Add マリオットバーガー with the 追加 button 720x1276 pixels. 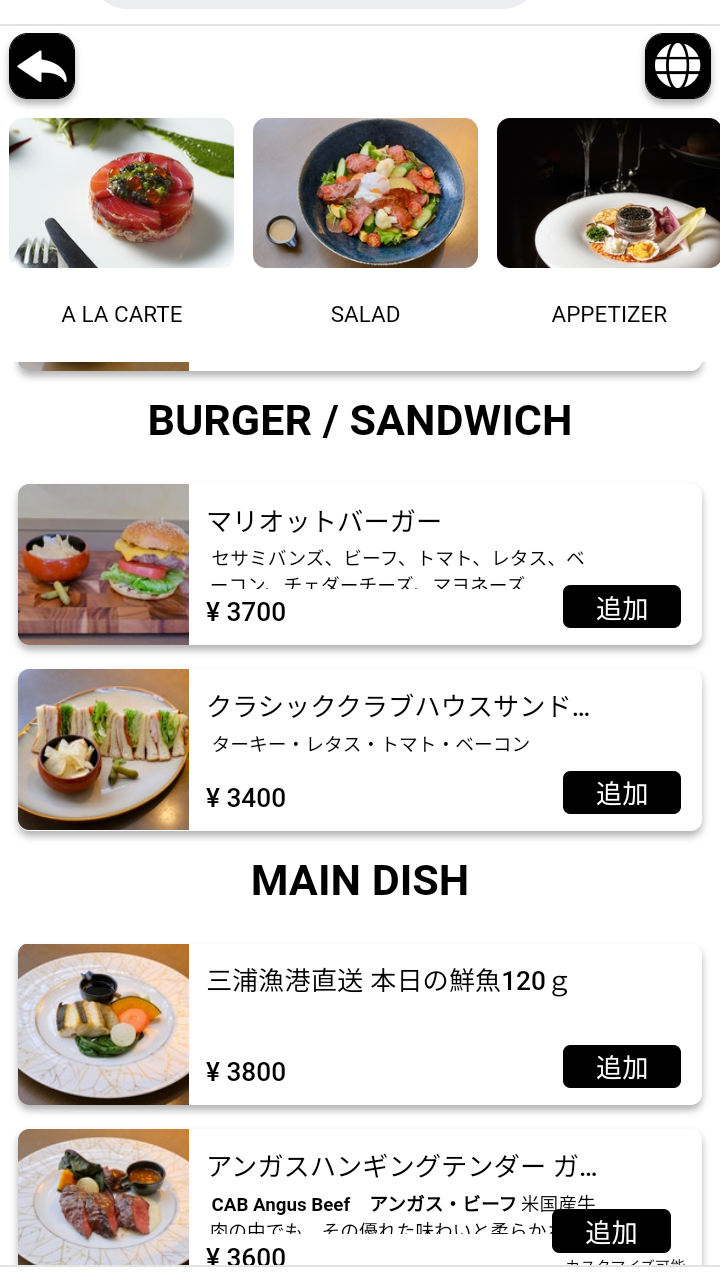point(621,607)
